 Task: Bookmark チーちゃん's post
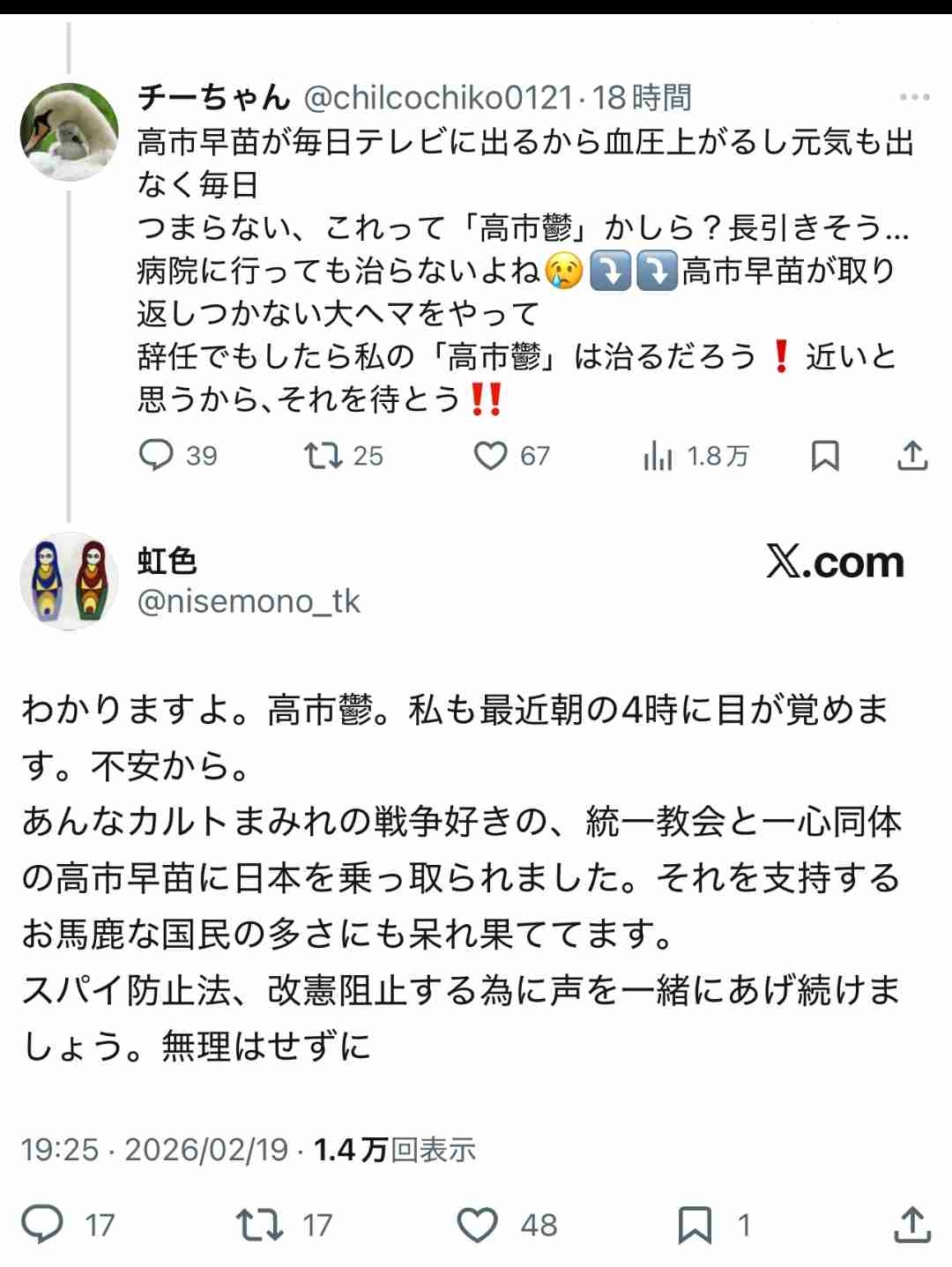(x=824, y=455)
